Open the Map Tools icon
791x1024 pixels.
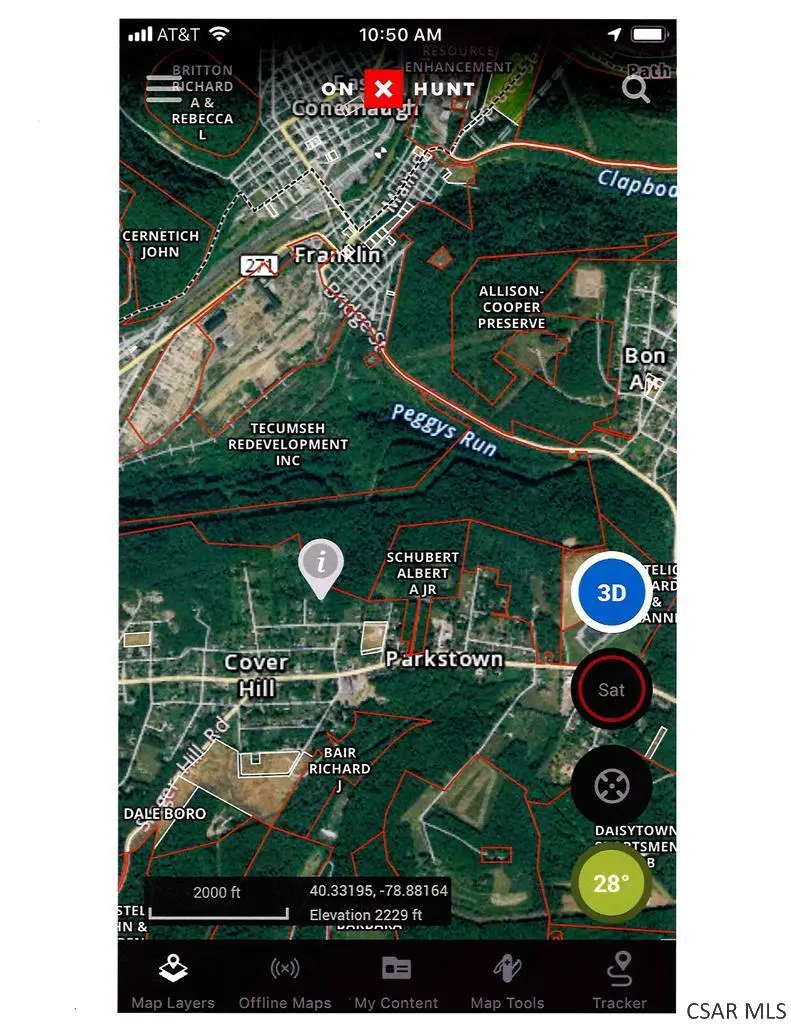coord(508,967)
